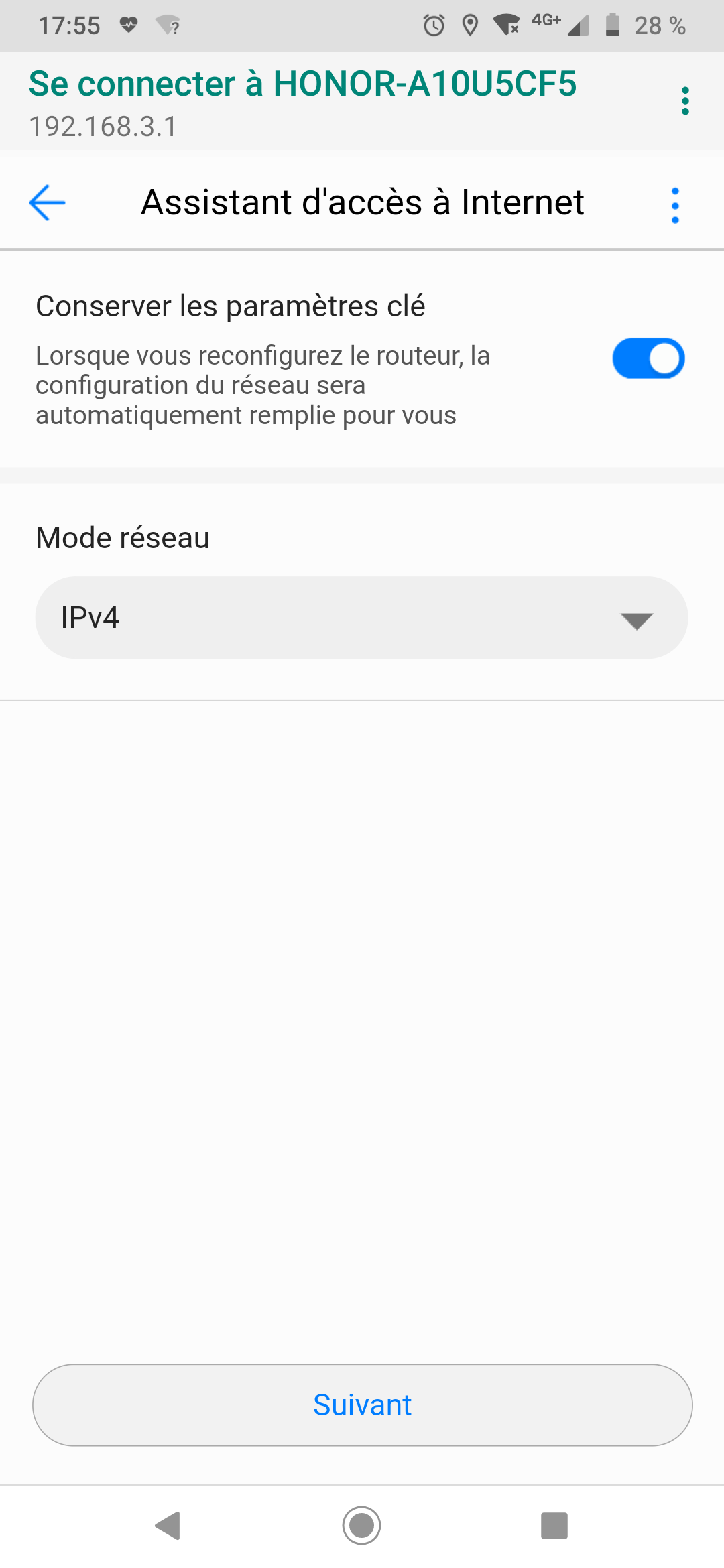Tap the Suivant button
This screenshot has height=1568, width=724.
(x=362, y=1405)
